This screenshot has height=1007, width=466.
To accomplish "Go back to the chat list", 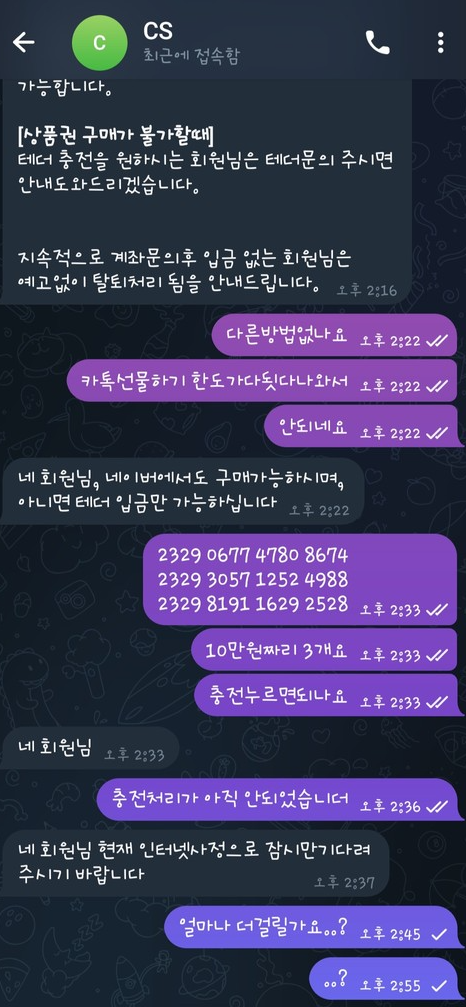I will pyautogui.click(x=24, y=42).
